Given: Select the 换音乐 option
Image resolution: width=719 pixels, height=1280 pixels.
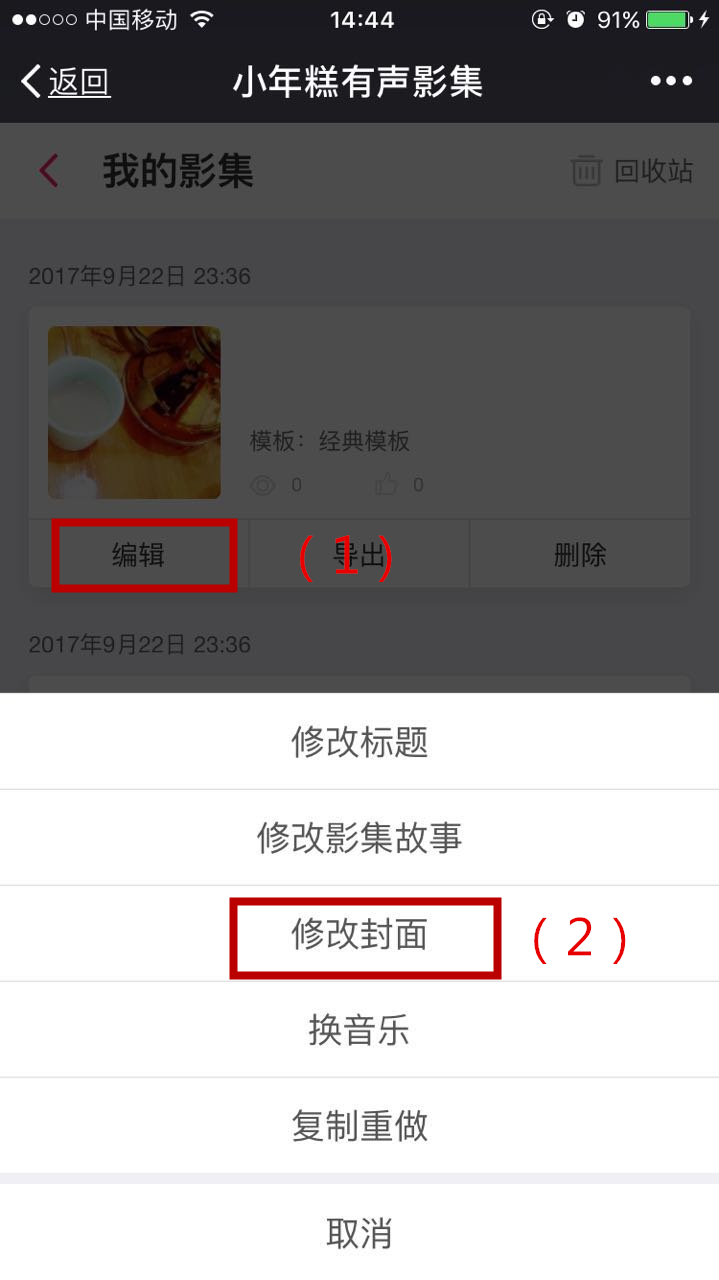Looking at the screenshot, I should 359,1030.
